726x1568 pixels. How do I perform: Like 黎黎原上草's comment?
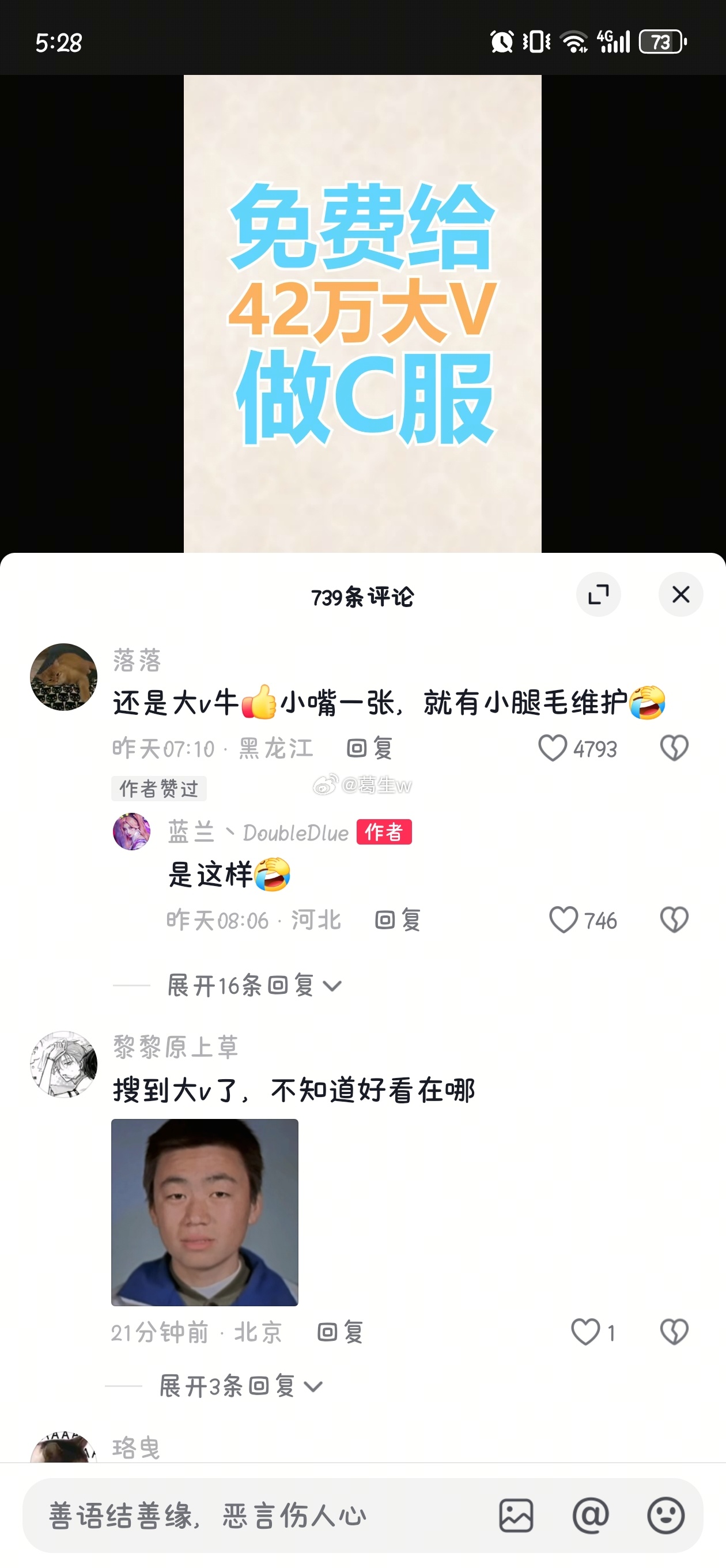tap(585, 1332)
